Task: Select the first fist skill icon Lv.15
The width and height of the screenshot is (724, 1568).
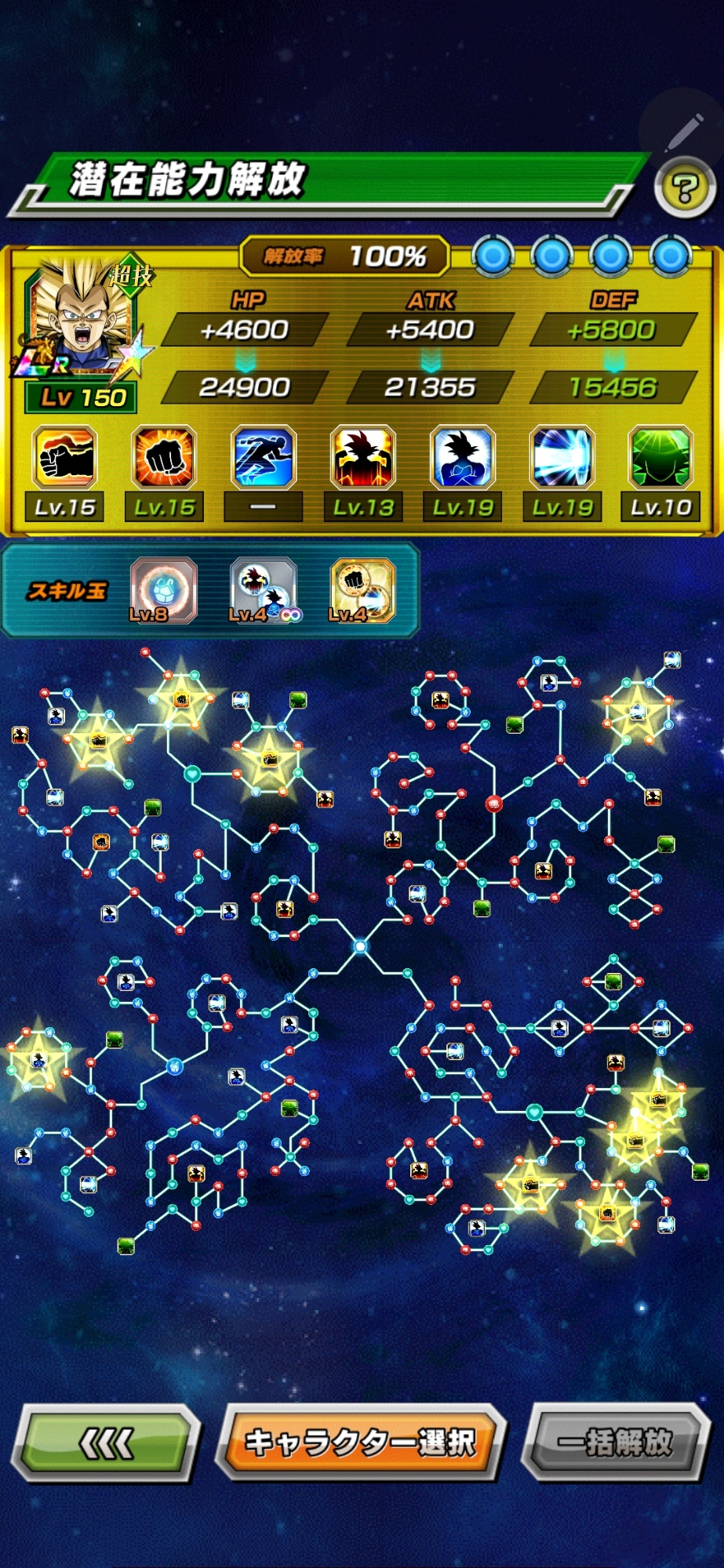Action: pyautogui.click(x=65, y=458)
